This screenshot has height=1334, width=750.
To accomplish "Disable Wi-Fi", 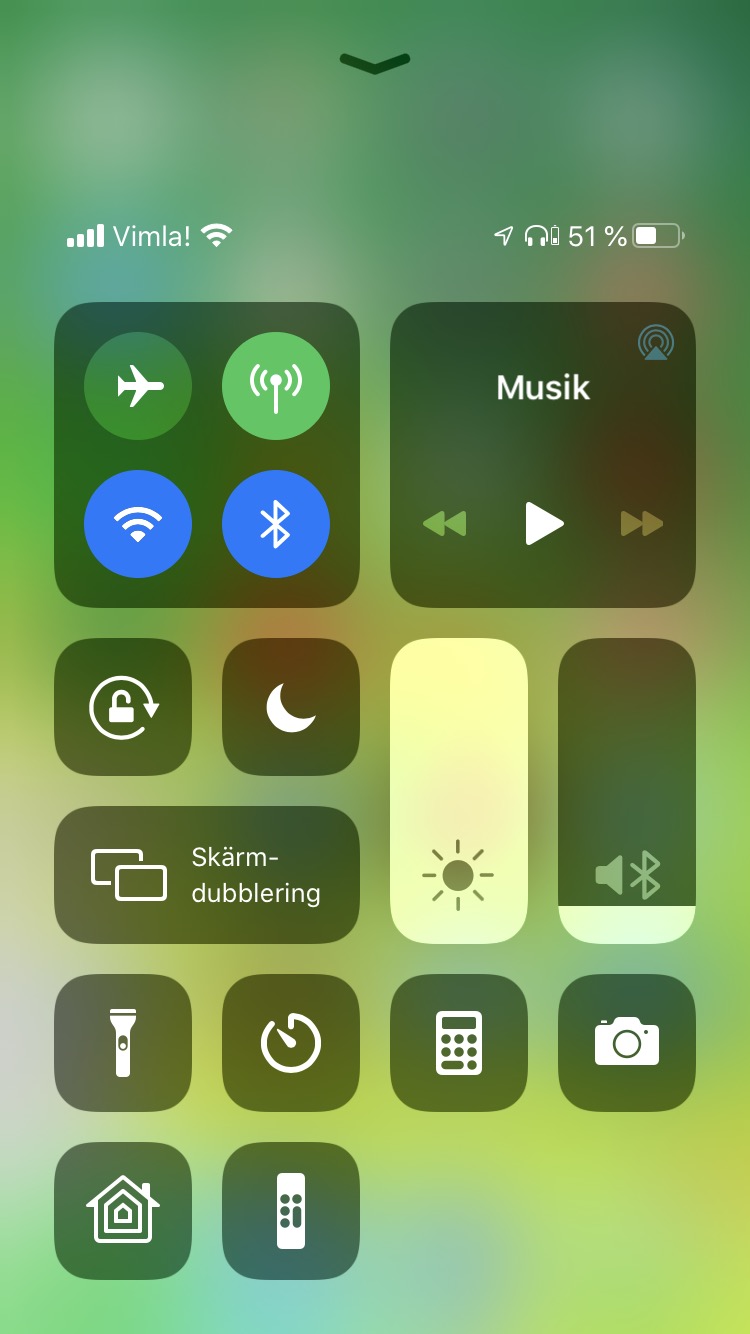I will (x=138, y=524).
